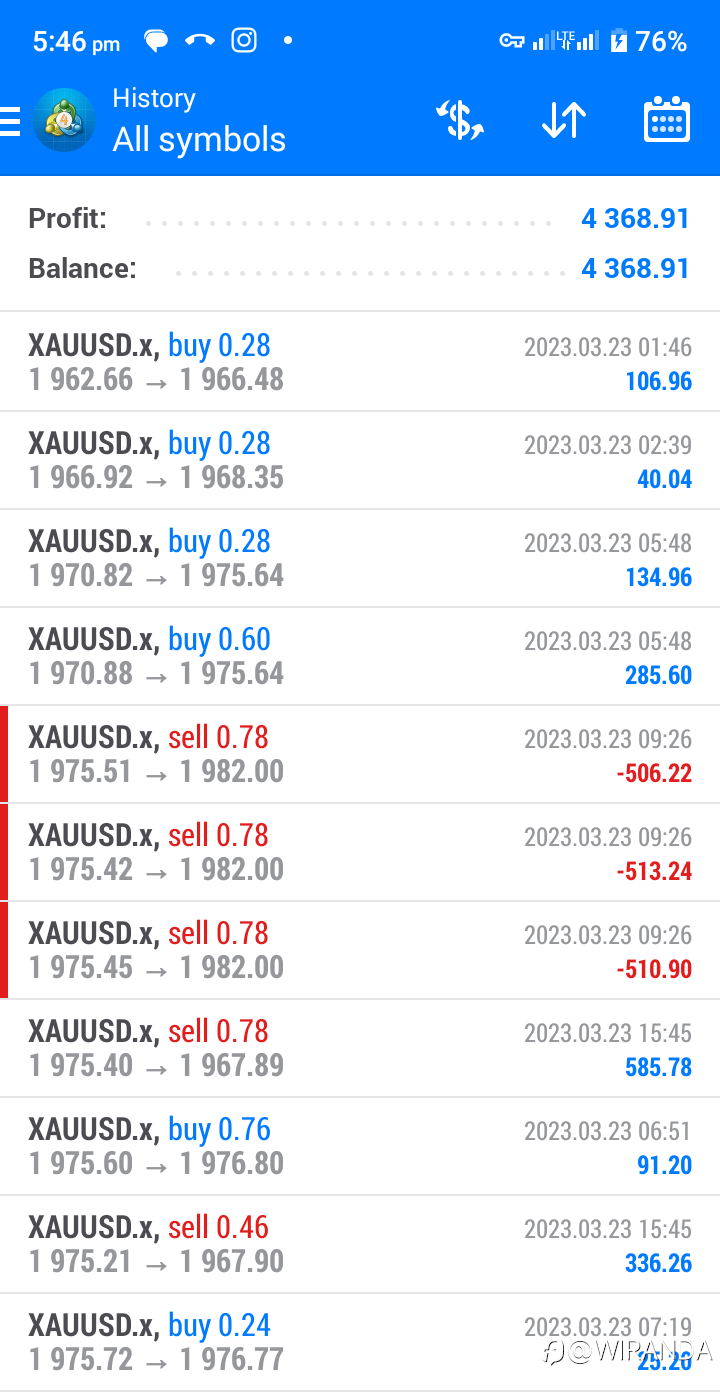This screenshot has width=720, height=1393.
Task: Open the buy 0.76 trade details
Action: point(360,1146)
